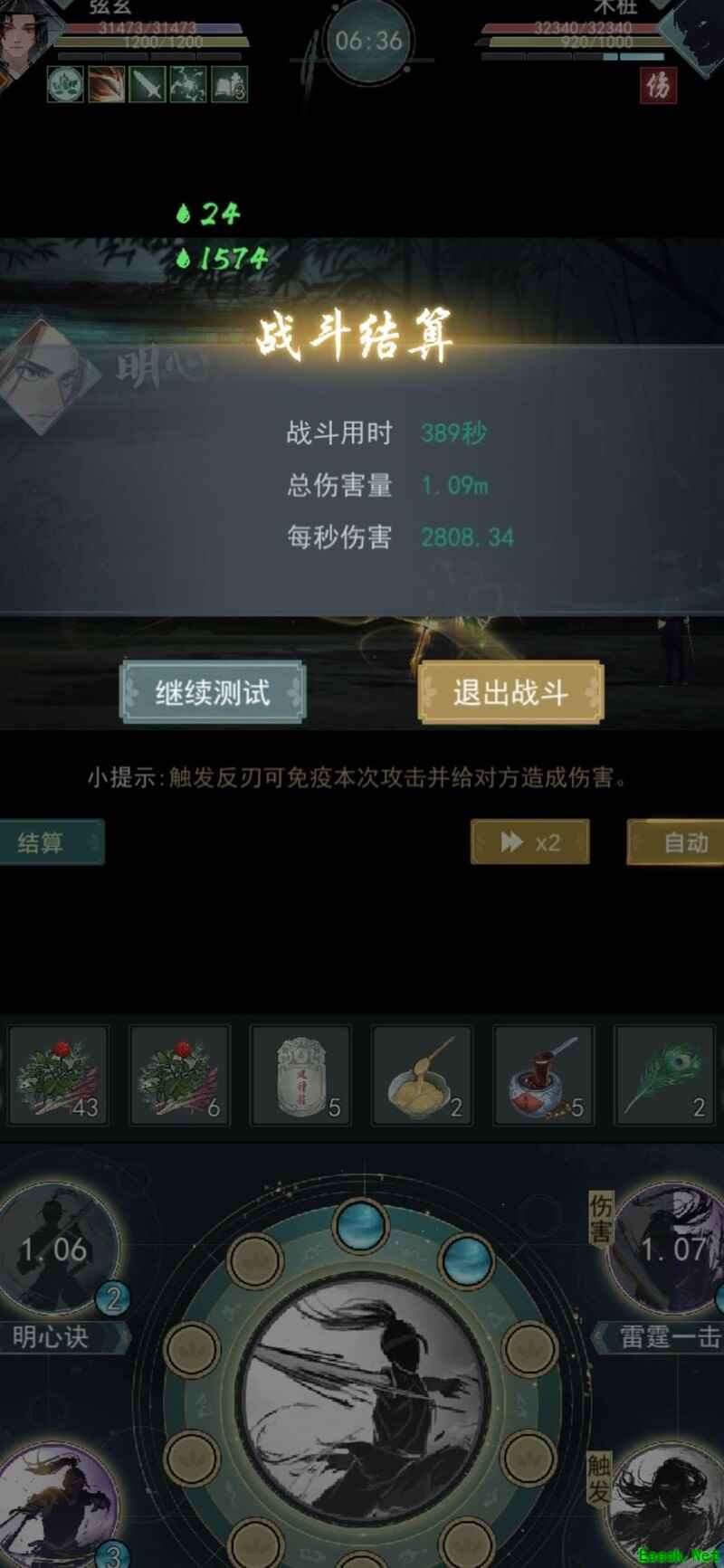Toggle the x2 speed button
This screenshot has height=1568, width=724.
[x=530, y=842]
